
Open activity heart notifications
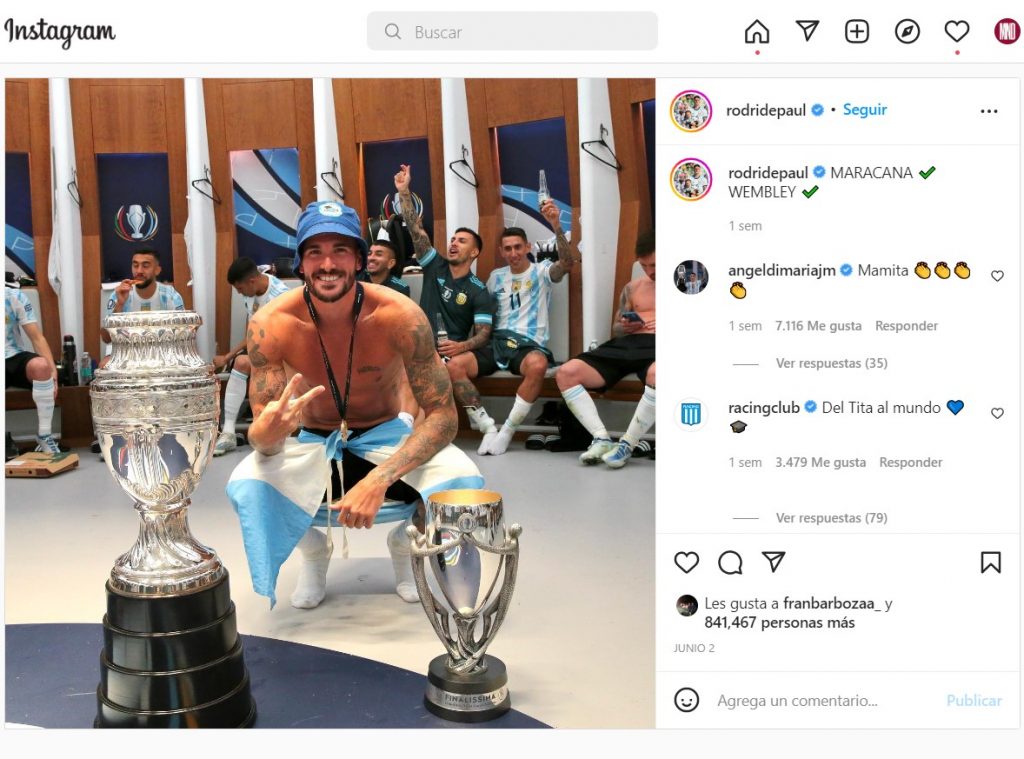[957, 32]
